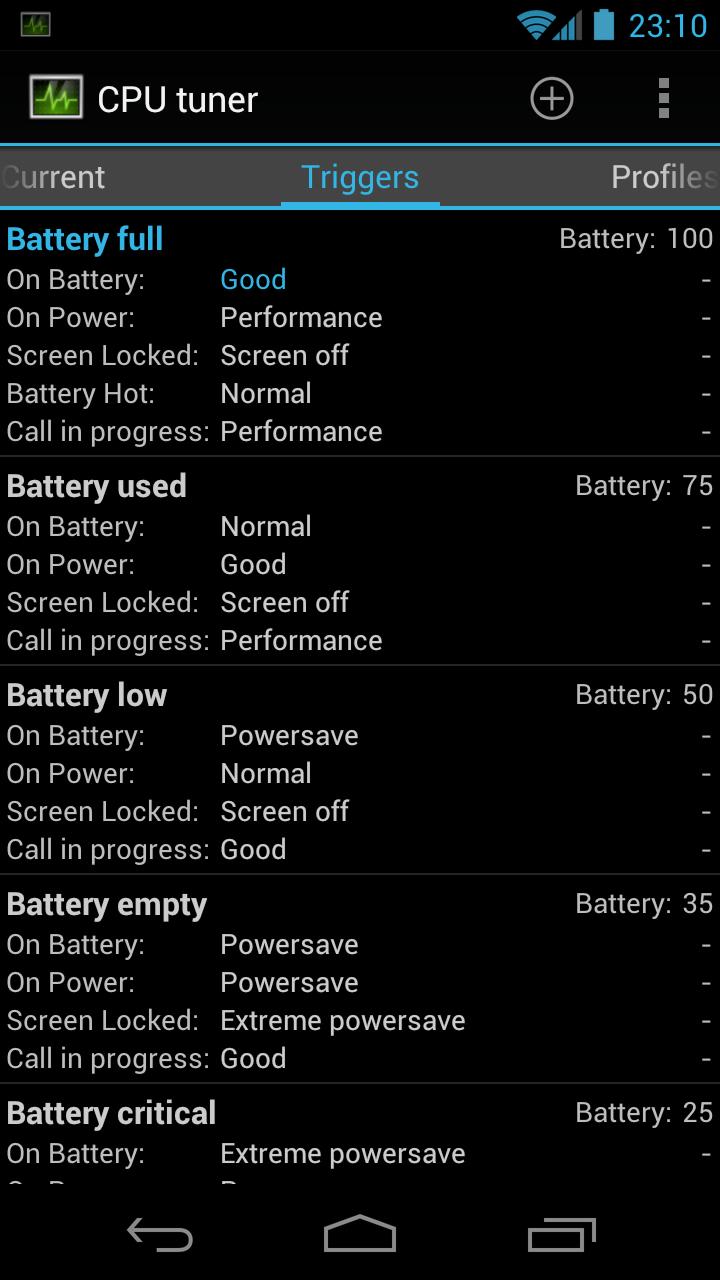Viewport: 720px width, 1280px height.
Task: Open recent apps from the navigation bar
Action: coord(561,1235)
